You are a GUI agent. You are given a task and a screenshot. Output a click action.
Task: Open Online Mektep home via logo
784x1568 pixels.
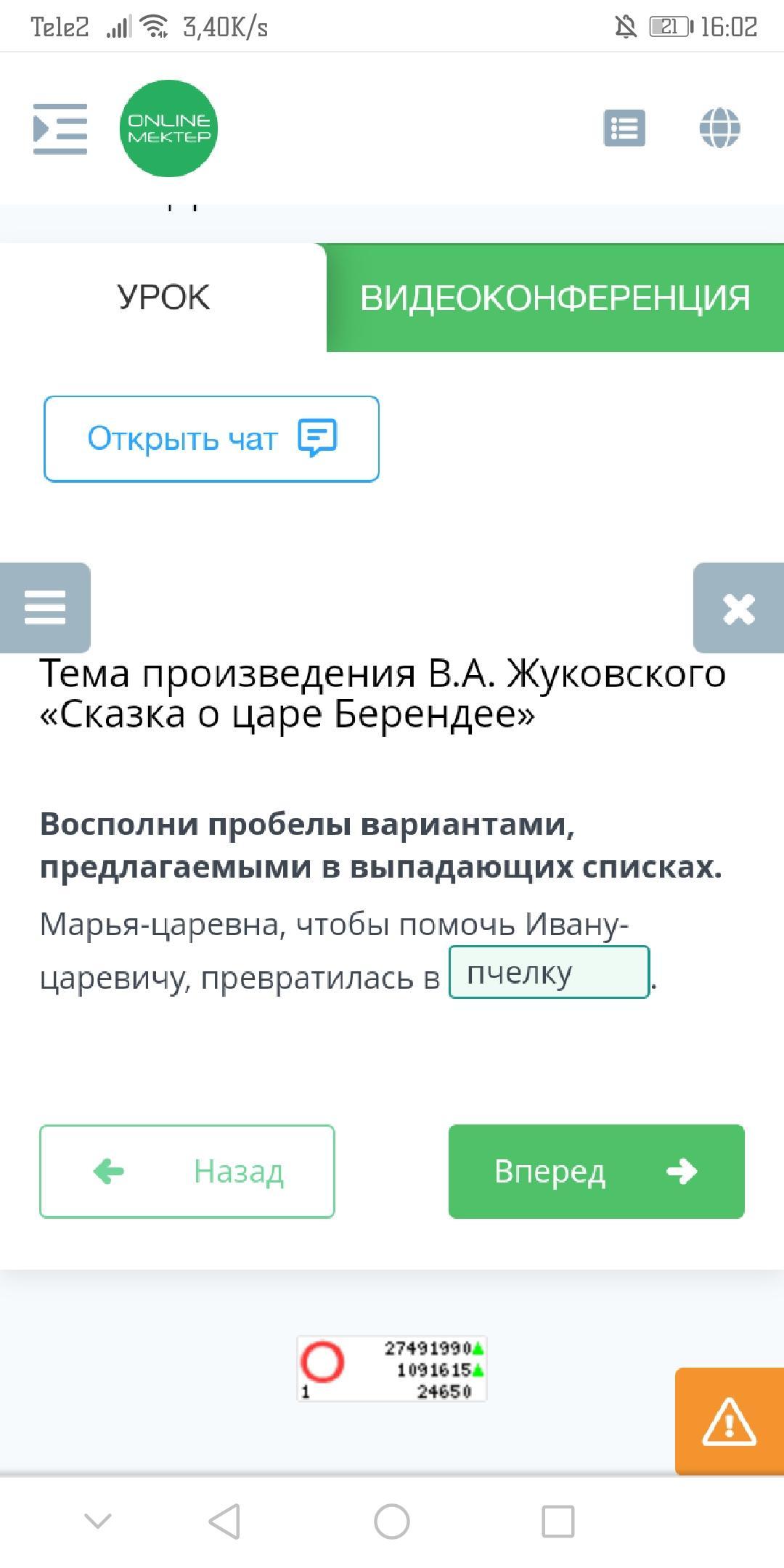pos(168,128)
